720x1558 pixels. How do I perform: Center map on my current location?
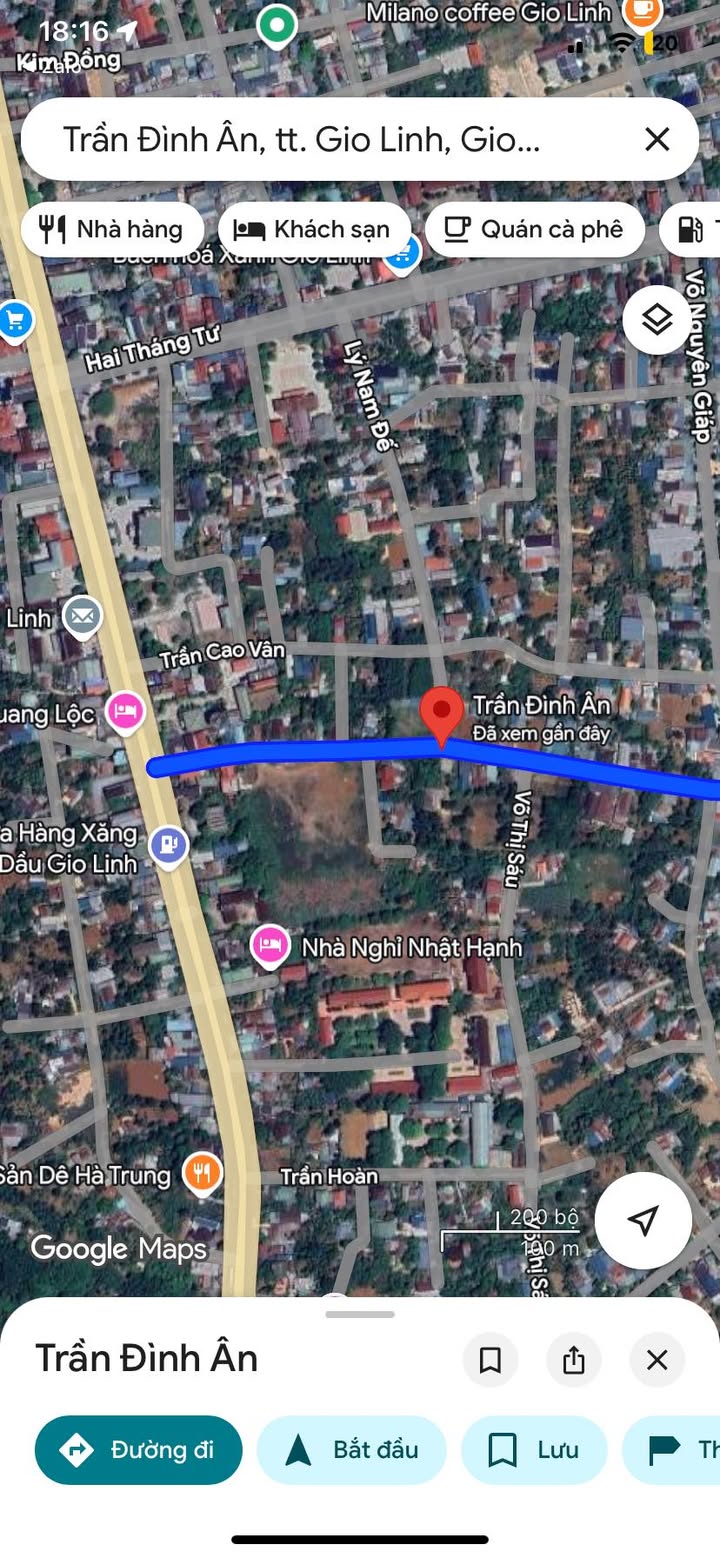643,1220
